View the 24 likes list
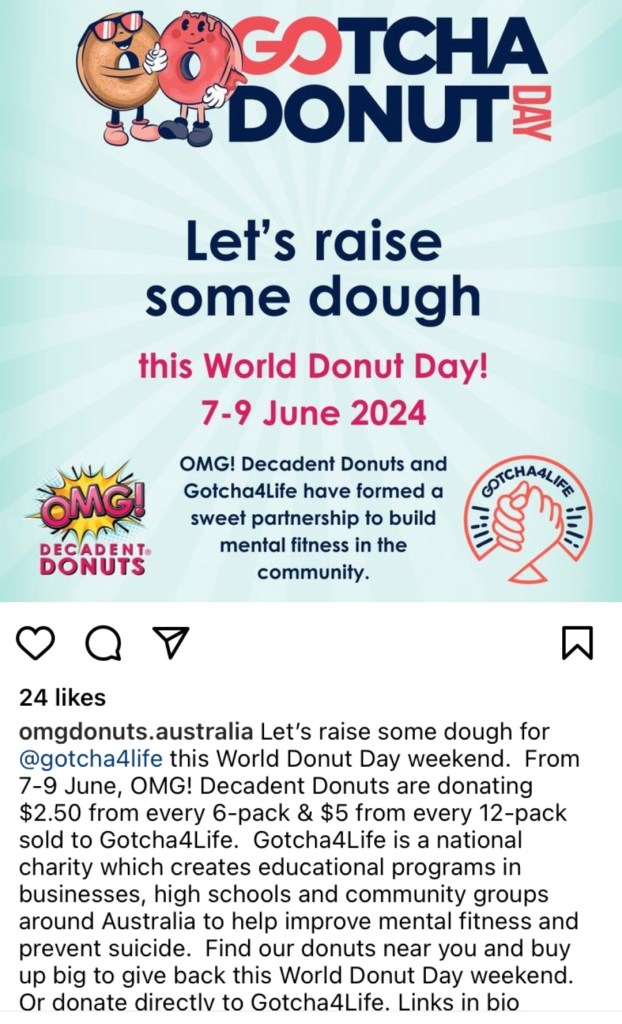Image resolution: width=622 pixels, height=1024 pixels. (62, 698)
